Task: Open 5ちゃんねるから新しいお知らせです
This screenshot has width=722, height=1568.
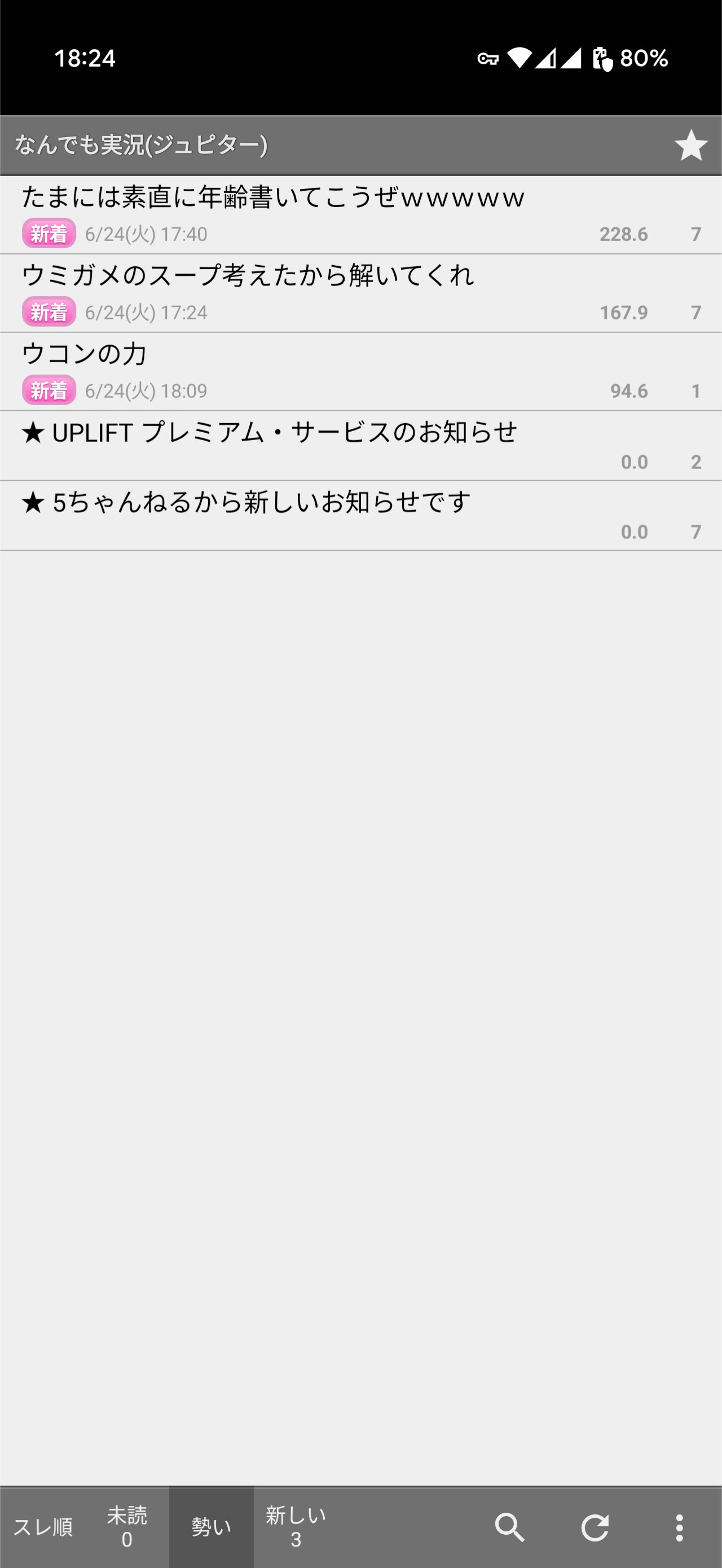Action: point(361,516)
